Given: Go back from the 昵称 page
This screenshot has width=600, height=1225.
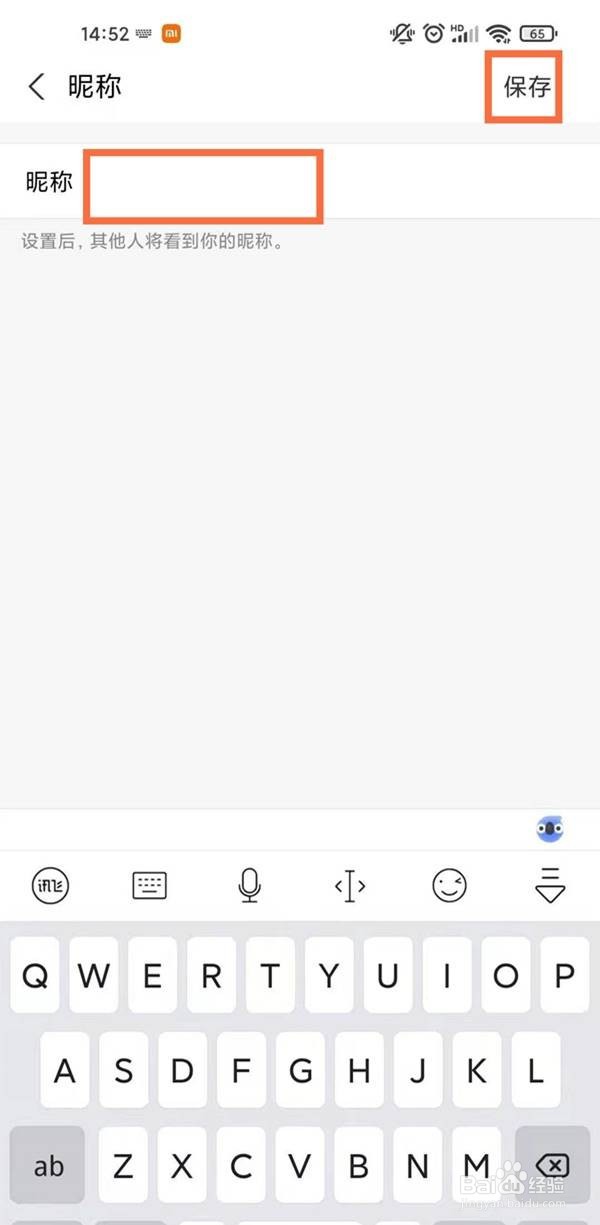Looking at the screenshot, I should [37, 87].
